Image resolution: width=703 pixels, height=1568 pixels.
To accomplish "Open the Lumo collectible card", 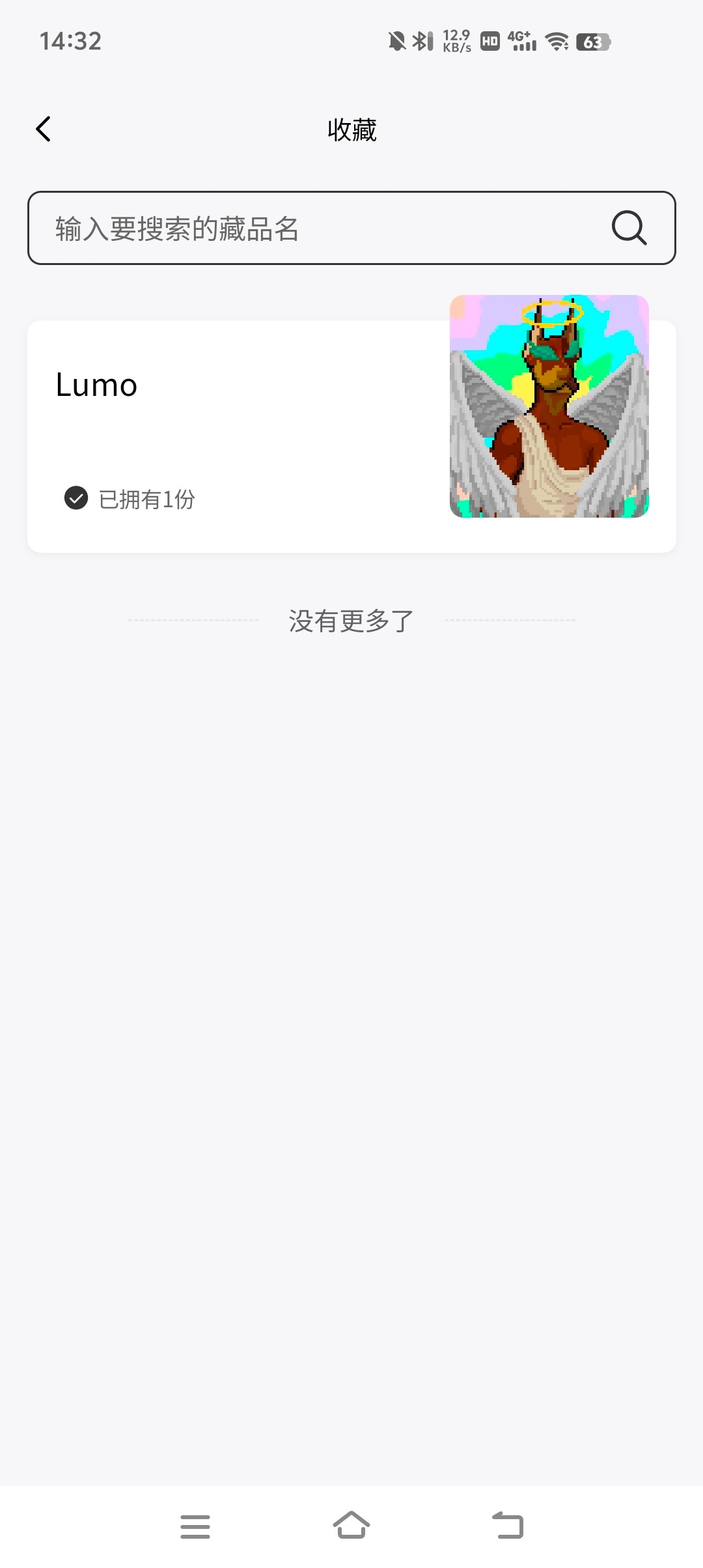I will click(351, 436).
